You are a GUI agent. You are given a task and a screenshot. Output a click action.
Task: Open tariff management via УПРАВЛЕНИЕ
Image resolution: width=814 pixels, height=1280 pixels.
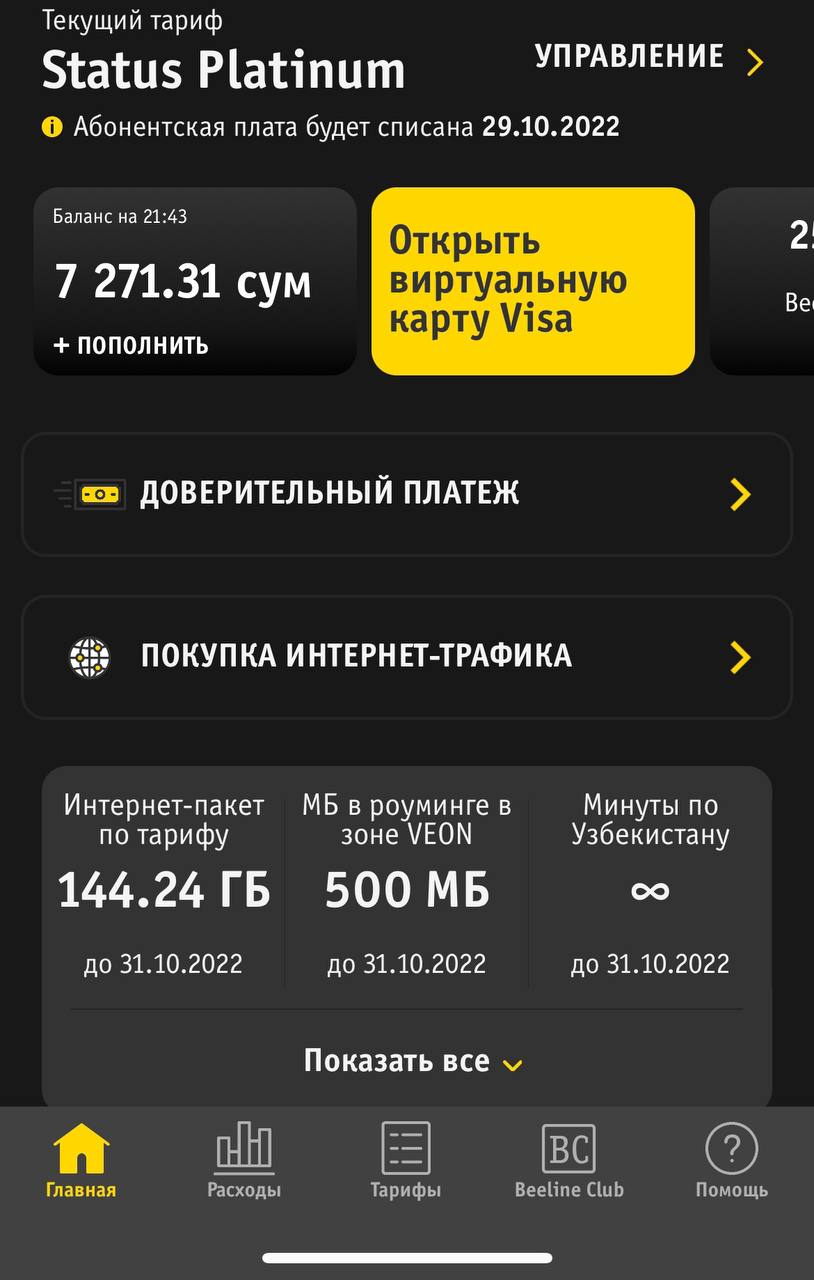[650, 58]
